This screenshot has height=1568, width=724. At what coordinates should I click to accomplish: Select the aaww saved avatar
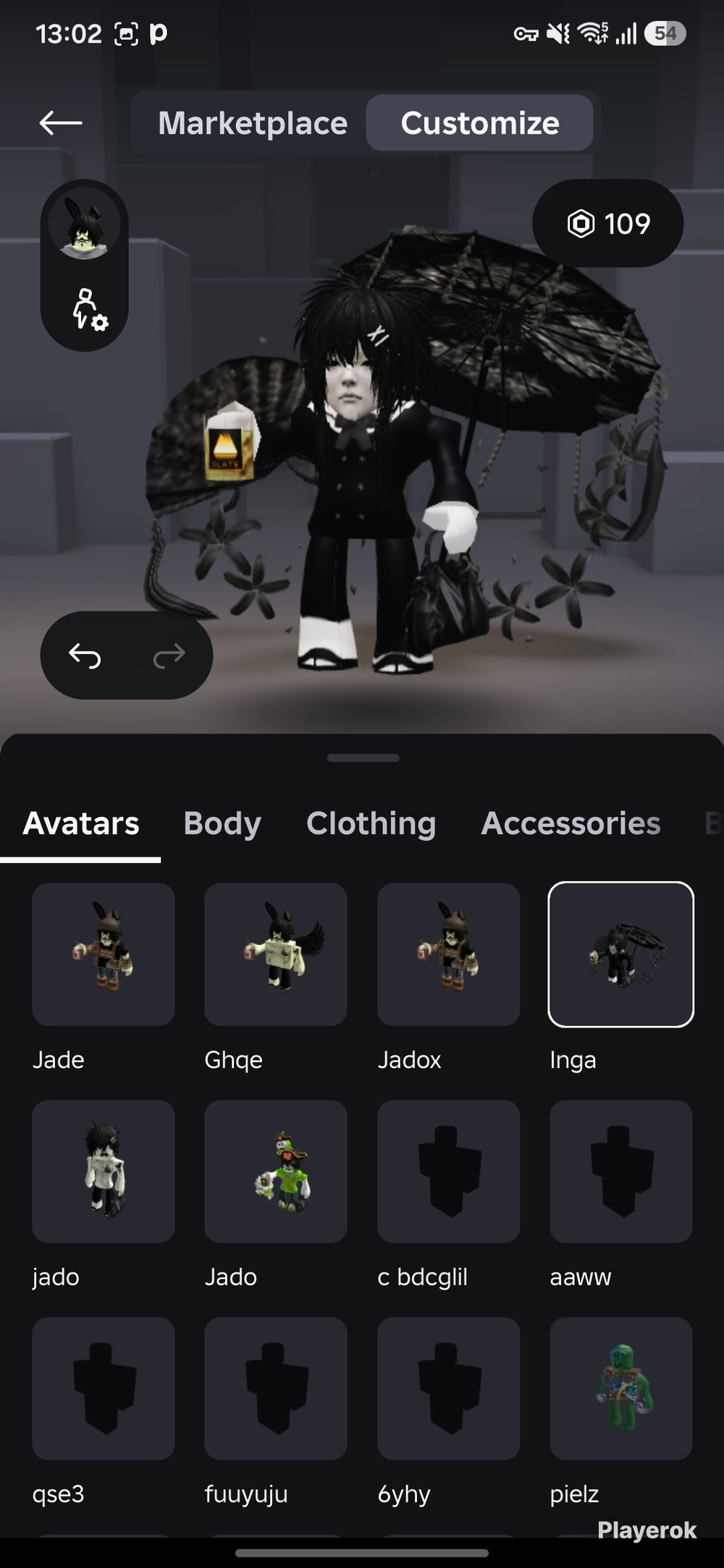(x=621, y=1171)
